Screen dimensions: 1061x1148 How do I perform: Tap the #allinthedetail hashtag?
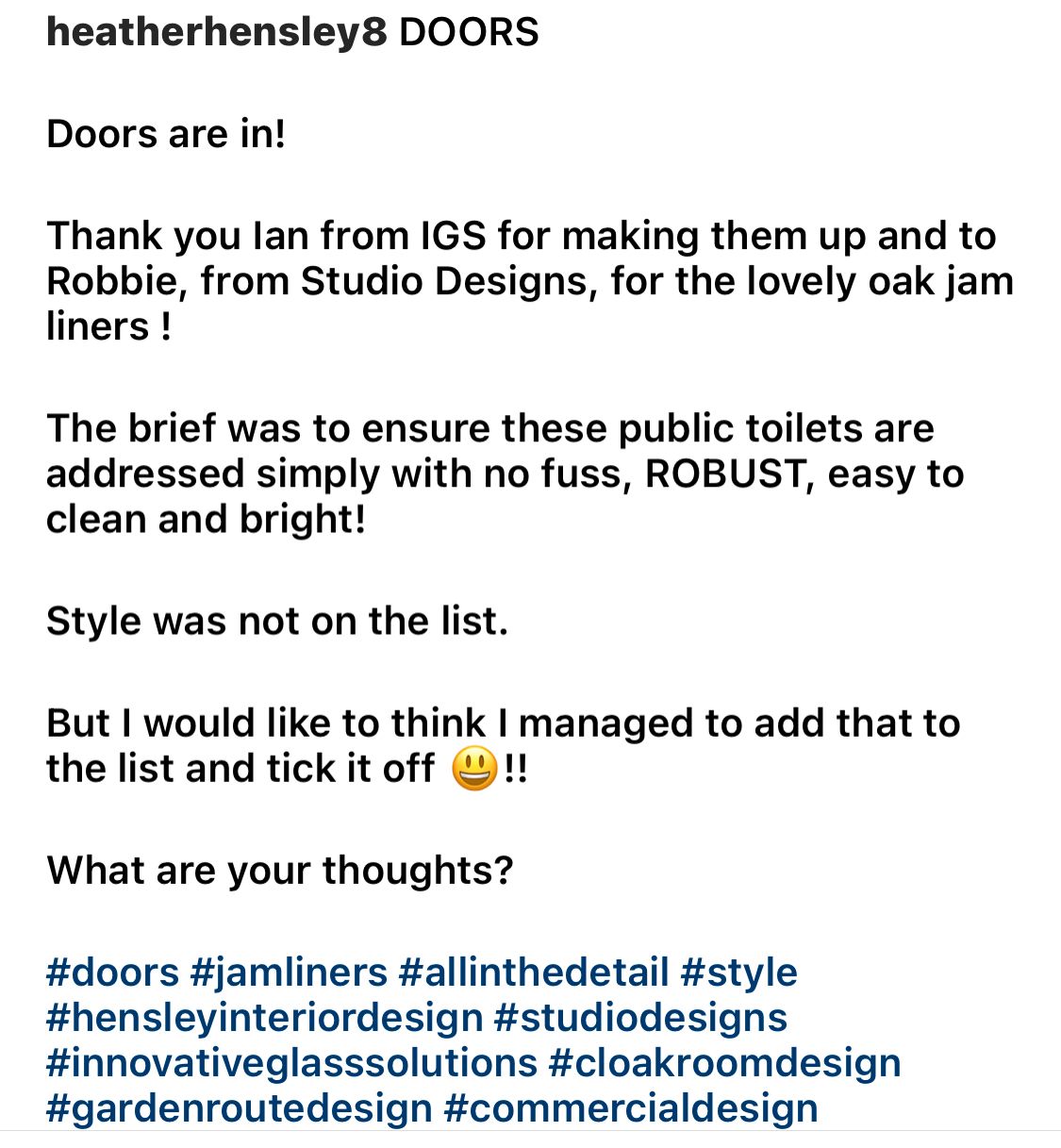pyautogui.click(x=534, y=973)
